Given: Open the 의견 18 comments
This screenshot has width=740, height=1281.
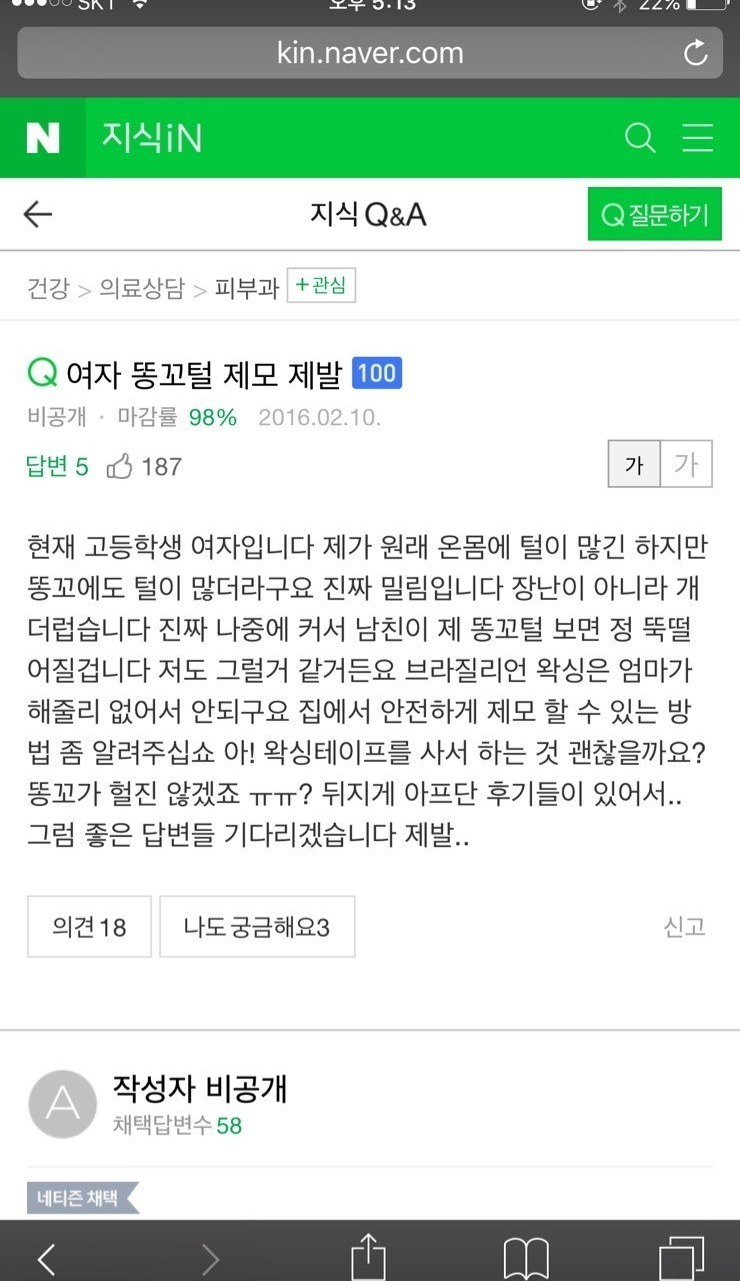Looking at the screenshot, I should (89, 927).
